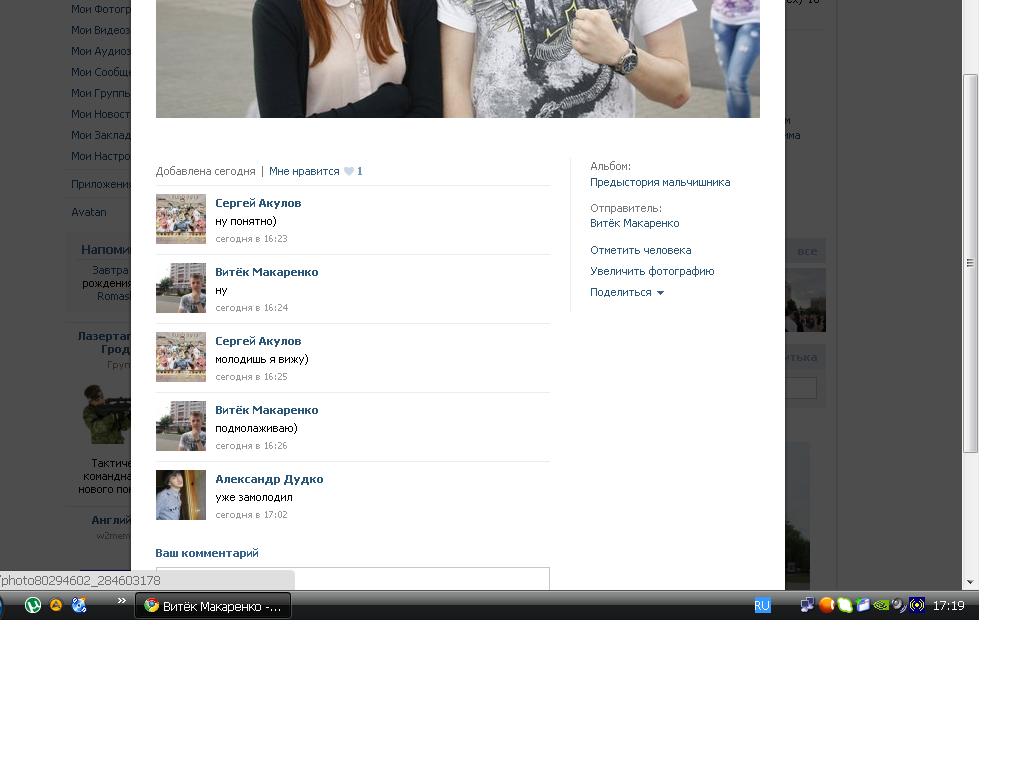Image resolution: width=1024 pixels, height=768 pixels.
Task: Tap Александр Дудко's avatar thumbnail
Action: click(x=181, y=495)
